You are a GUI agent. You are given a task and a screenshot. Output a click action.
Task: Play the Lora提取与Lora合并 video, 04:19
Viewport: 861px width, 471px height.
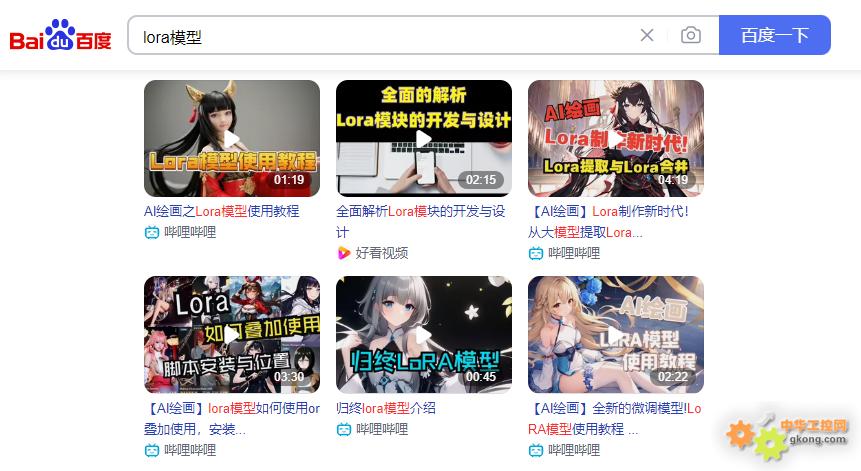616,138
